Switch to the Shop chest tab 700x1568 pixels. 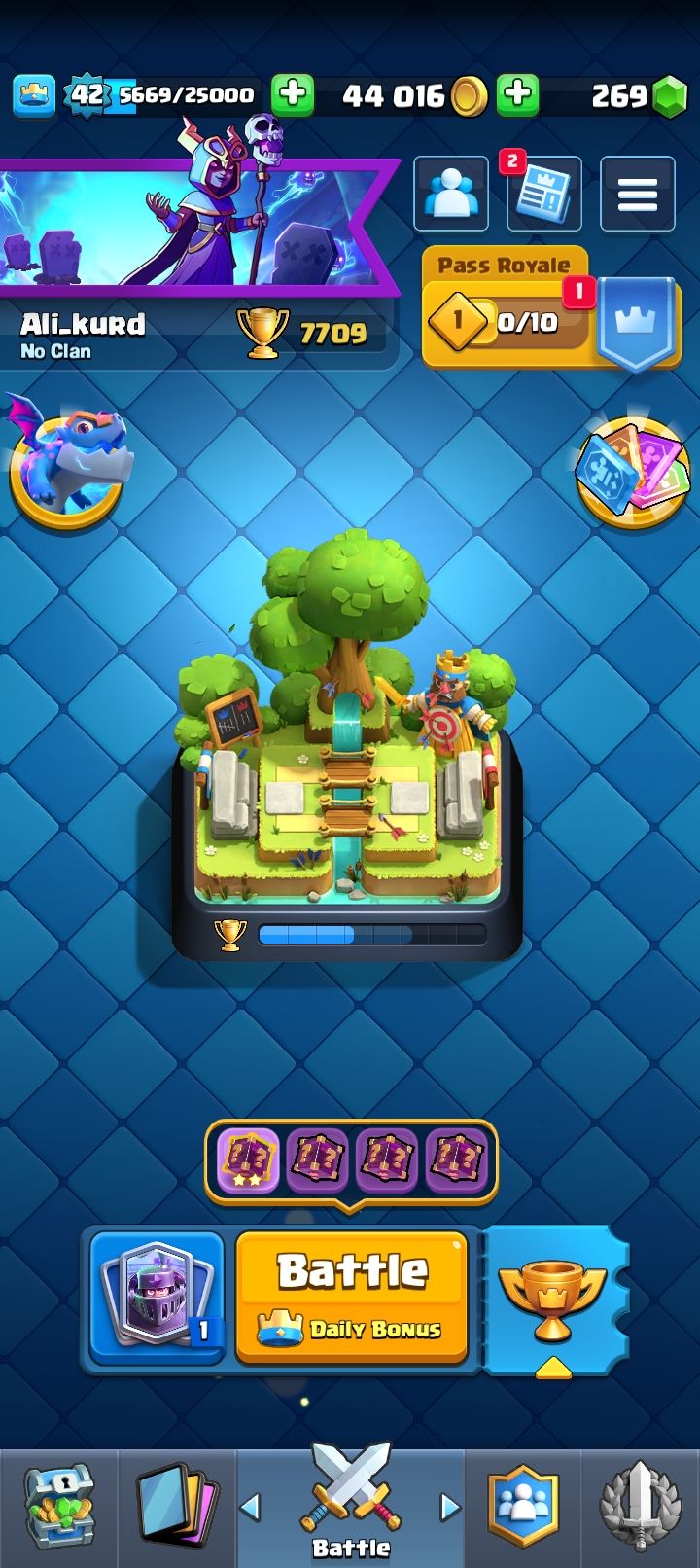click(58, 1508)
